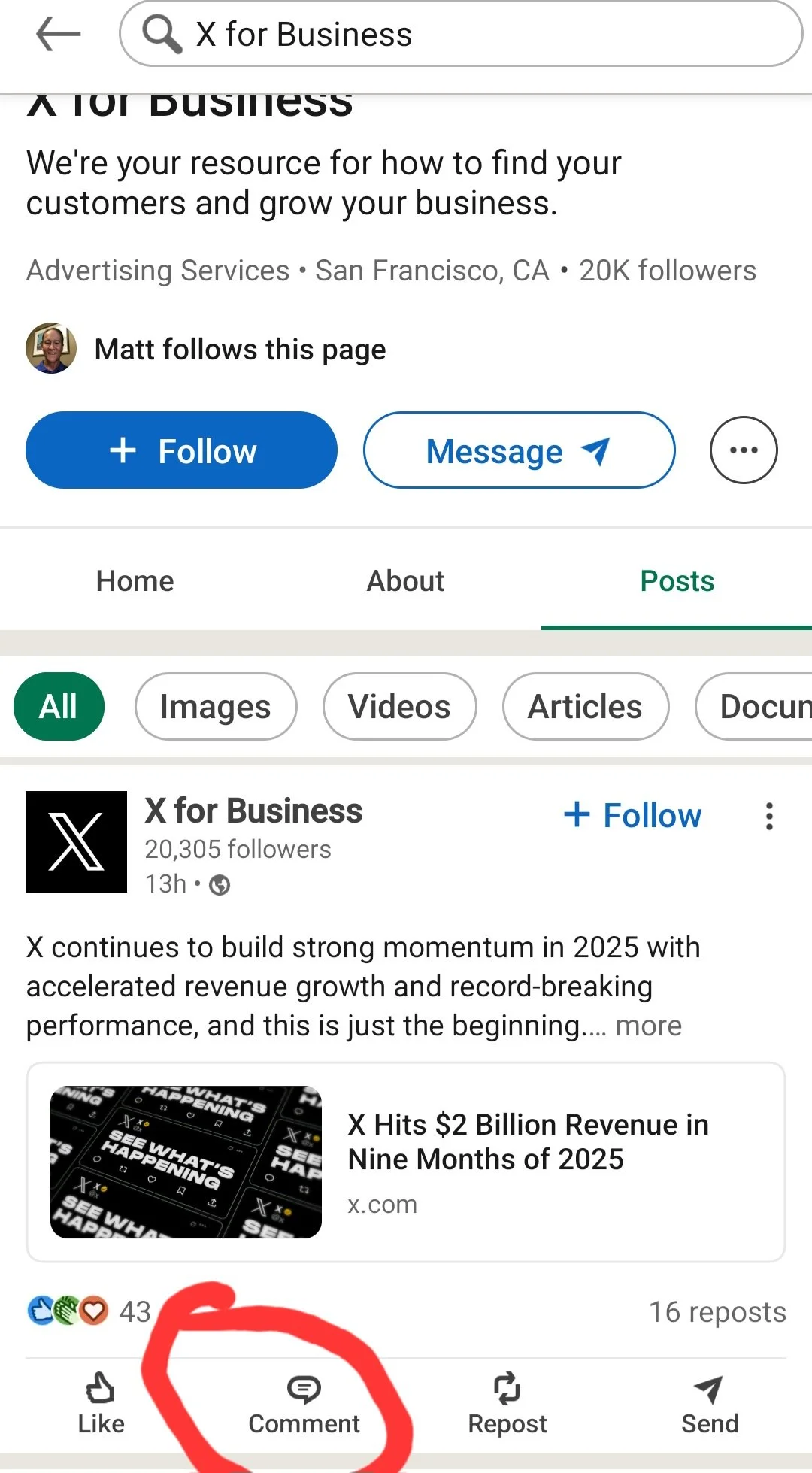The width and height of the screenshot is (812, 1473).
Task: Tap the + Follow link on the post
Action: coord(633,816)
